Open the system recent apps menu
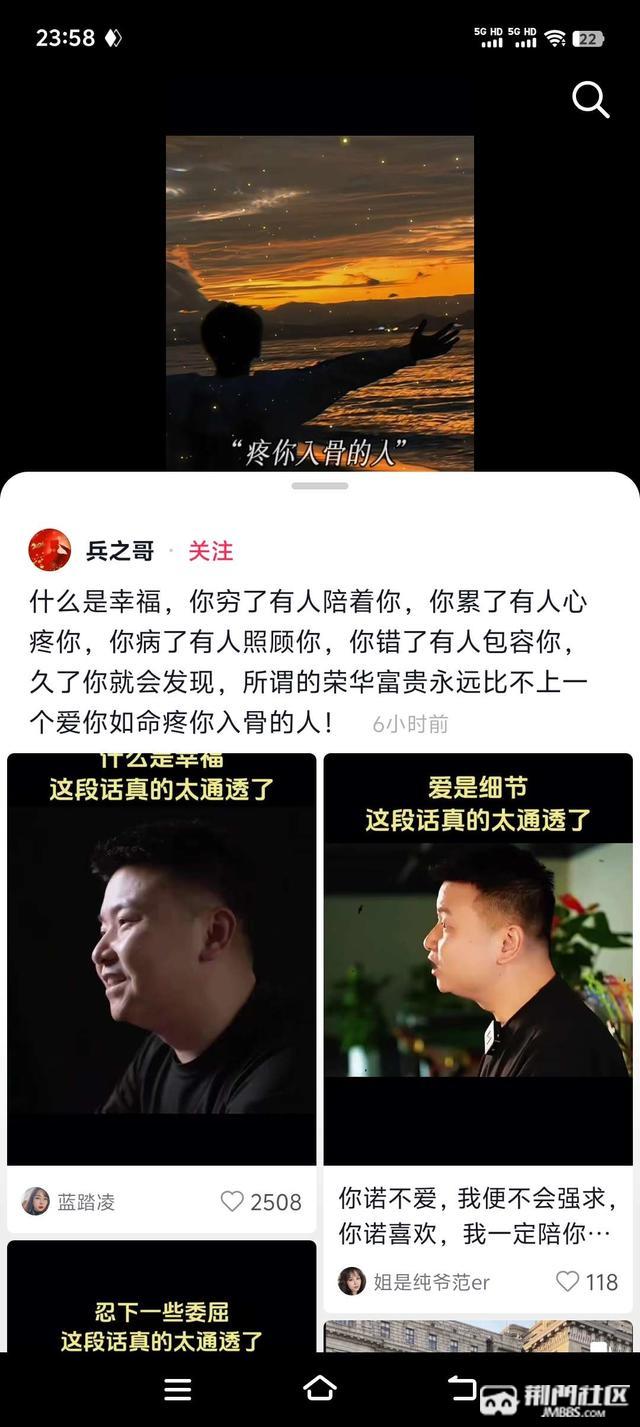 pos(178,1388)
